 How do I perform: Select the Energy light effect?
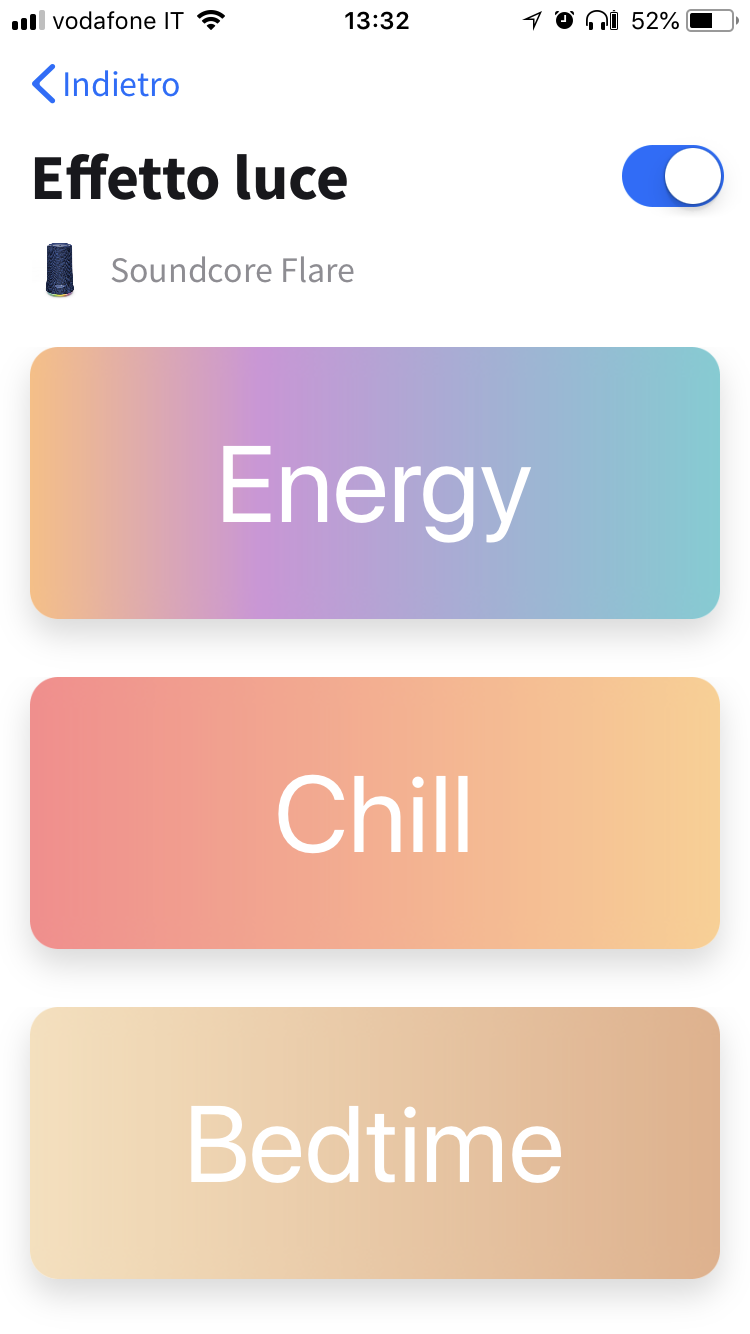pos(375,483)
